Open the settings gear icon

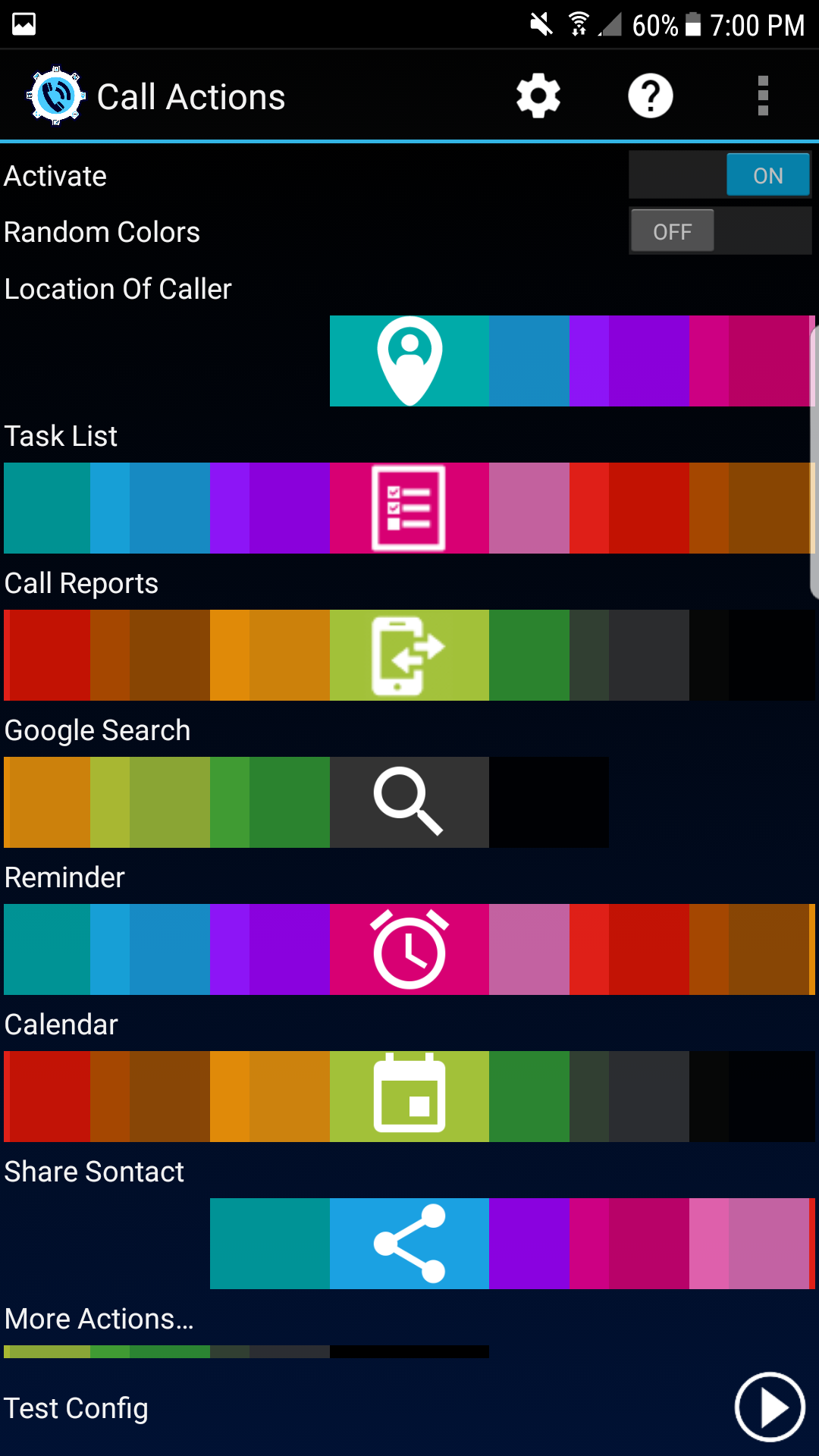click(x=538, y=95)
